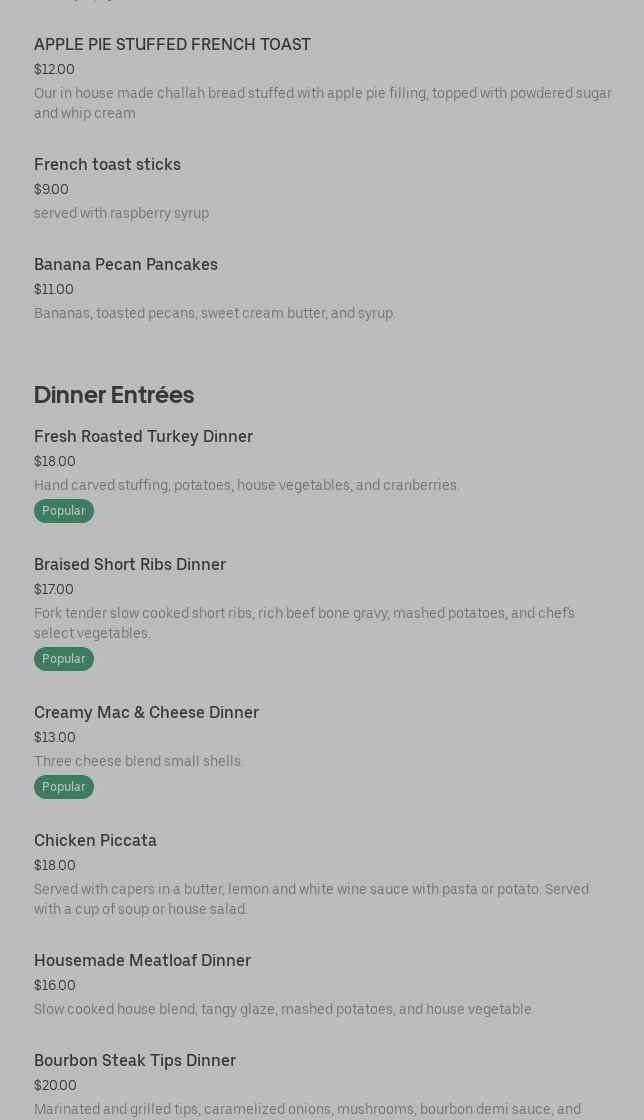Open Banana Pecan Pancakes
Image resolution: width=644 pixels, height=1120 pixels.
click(x=126, y=265)
